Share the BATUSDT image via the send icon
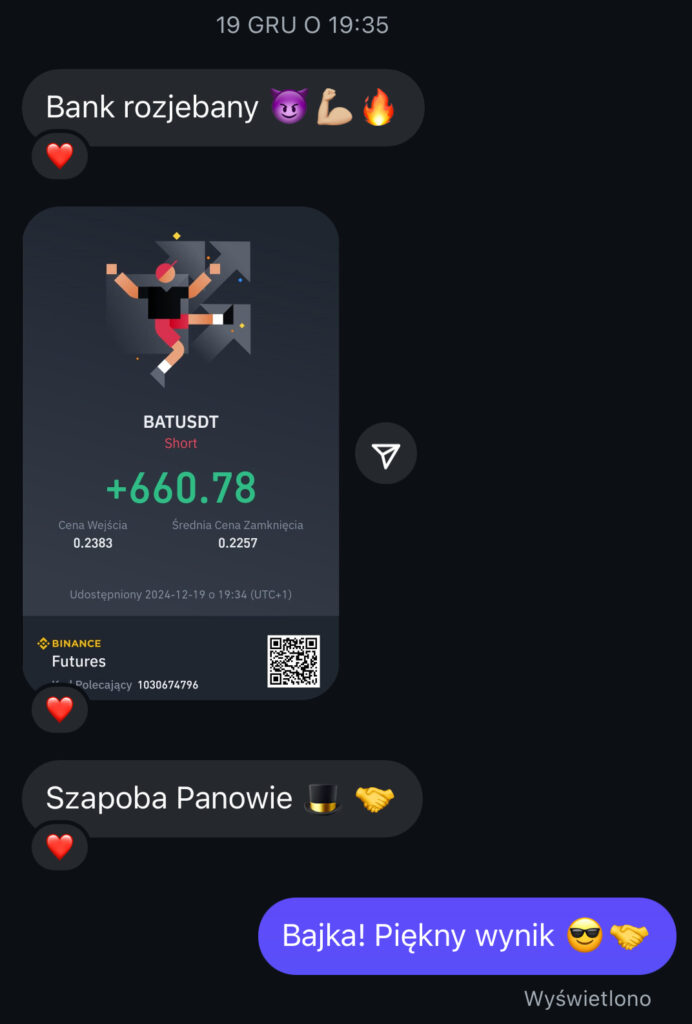The width and height of the screenshot is (692, 1024). point(386,455)
